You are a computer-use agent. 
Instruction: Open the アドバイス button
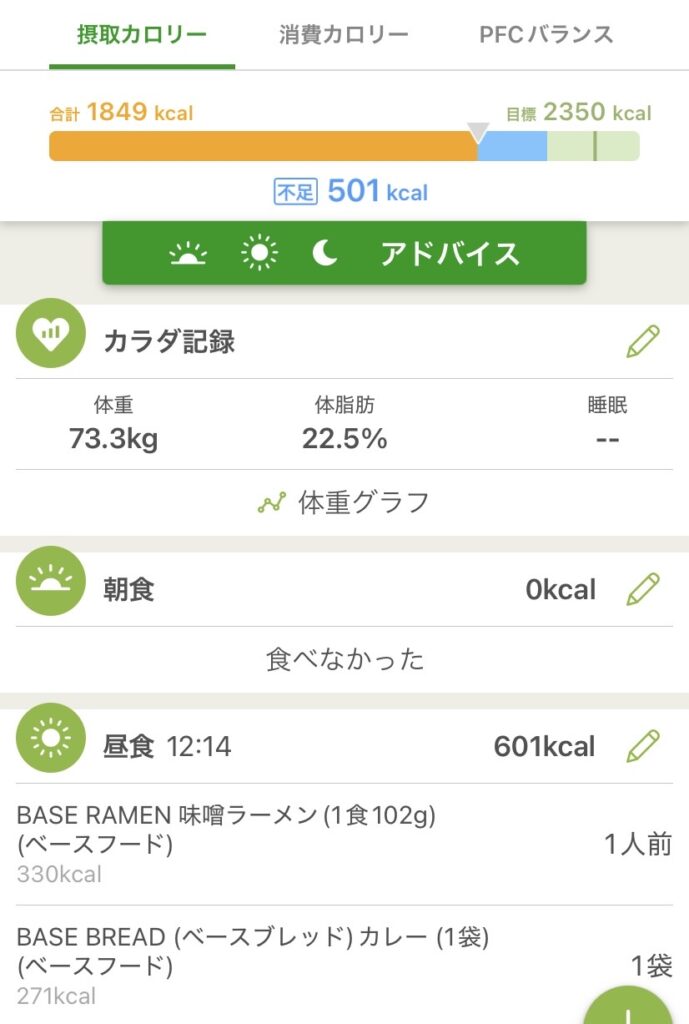coord(344,254)
